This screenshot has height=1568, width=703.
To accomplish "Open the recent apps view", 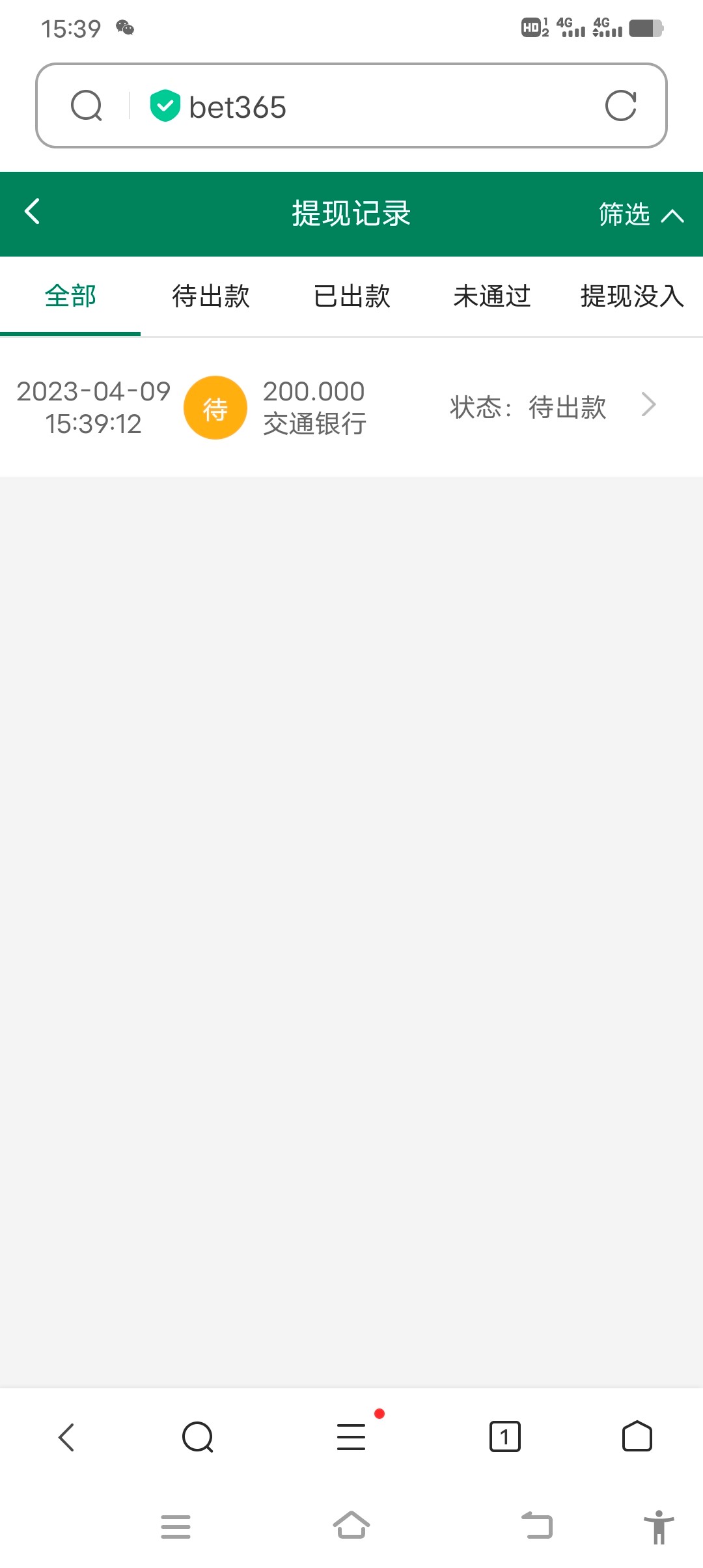I will [x=176, y=1527].
